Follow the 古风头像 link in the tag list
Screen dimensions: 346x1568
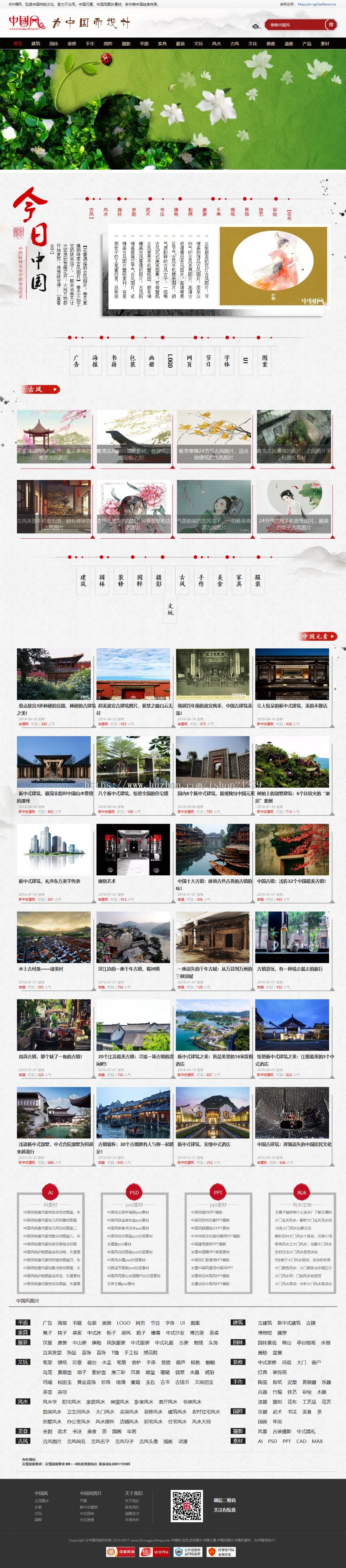[x=148, y=1441]
